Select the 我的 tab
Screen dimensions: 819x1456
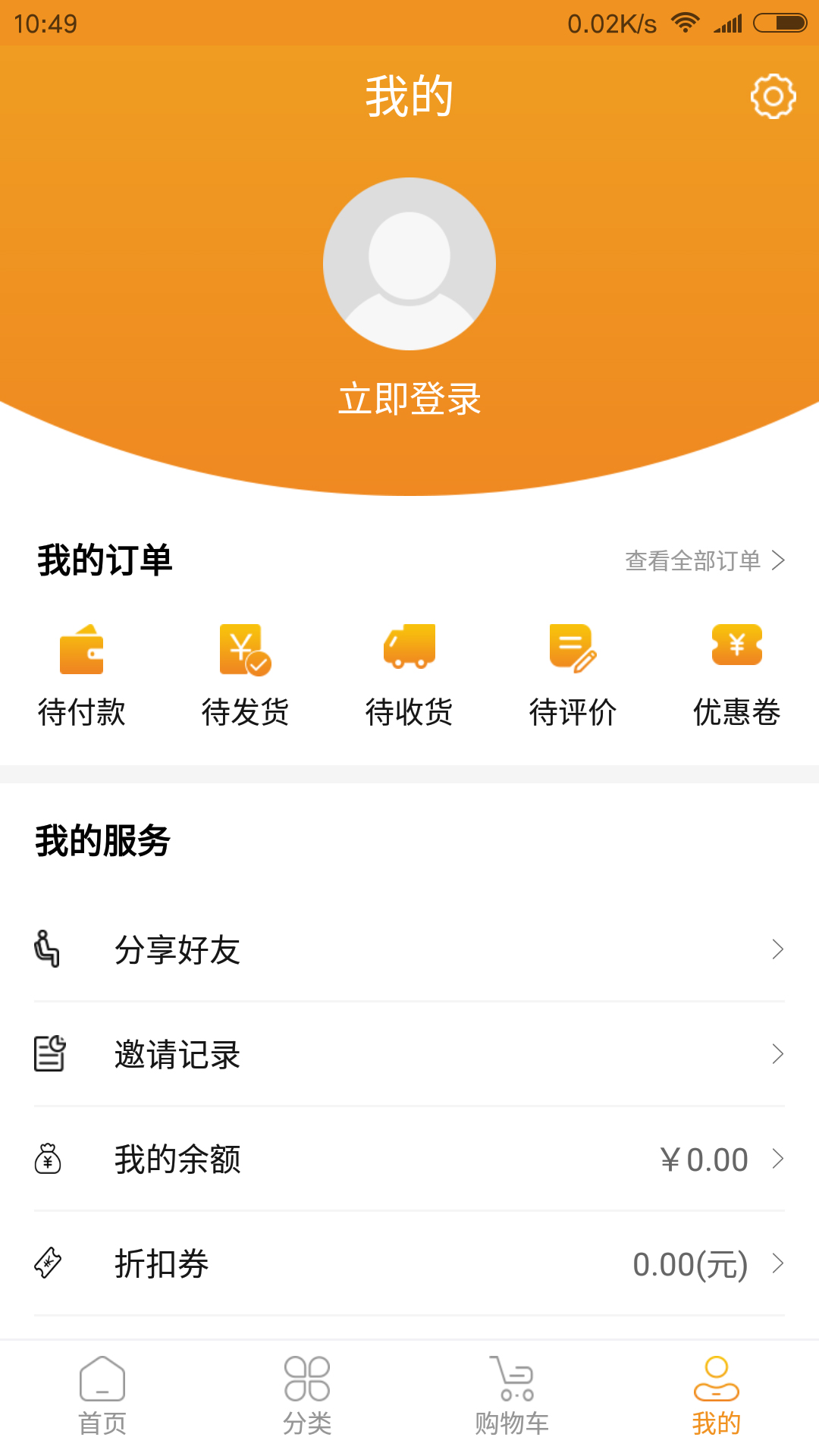[x=717, y=1397]
